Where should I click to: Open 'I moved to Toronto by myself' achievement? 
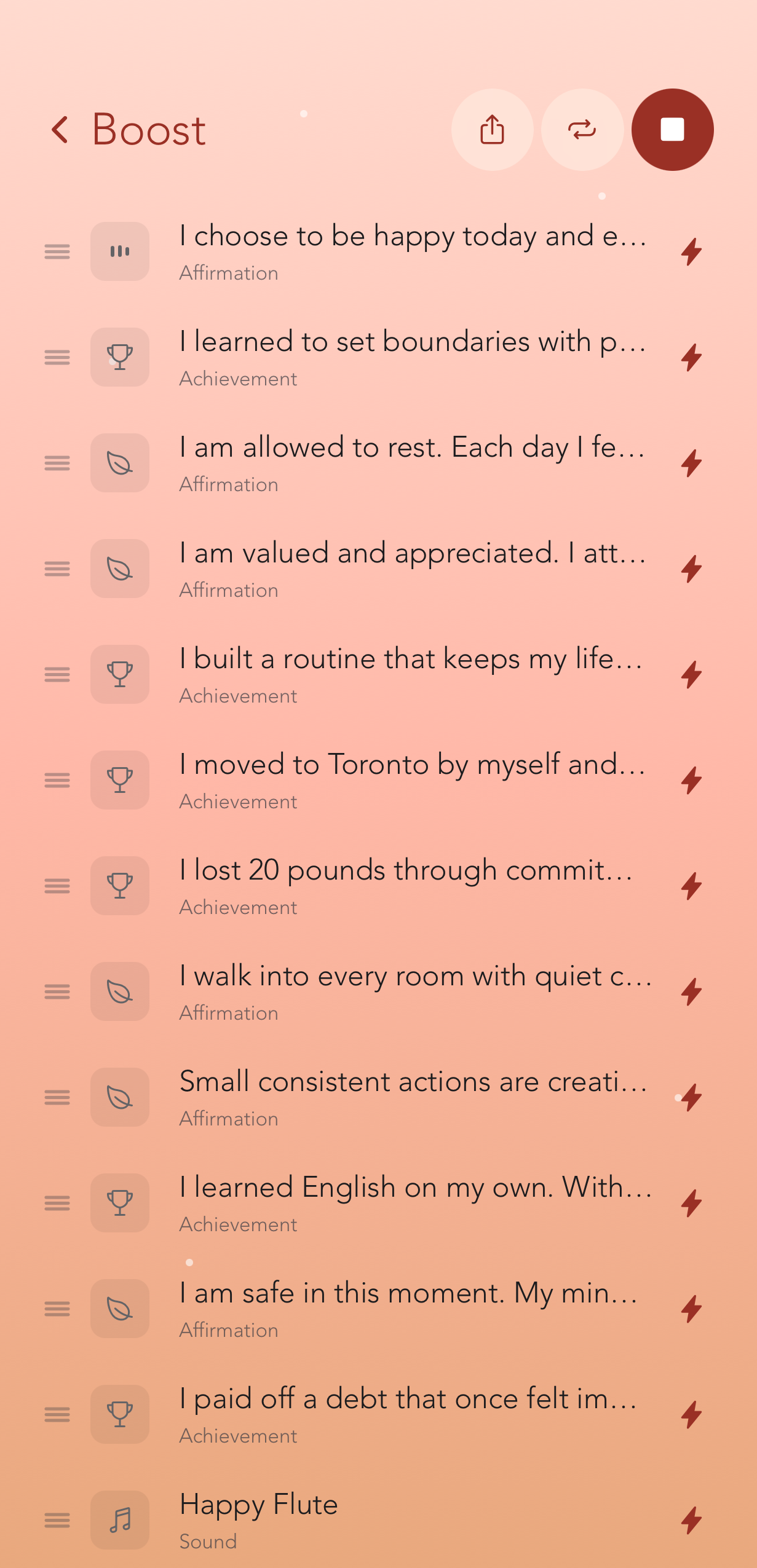pyautogui.click(x=412, y=780)
